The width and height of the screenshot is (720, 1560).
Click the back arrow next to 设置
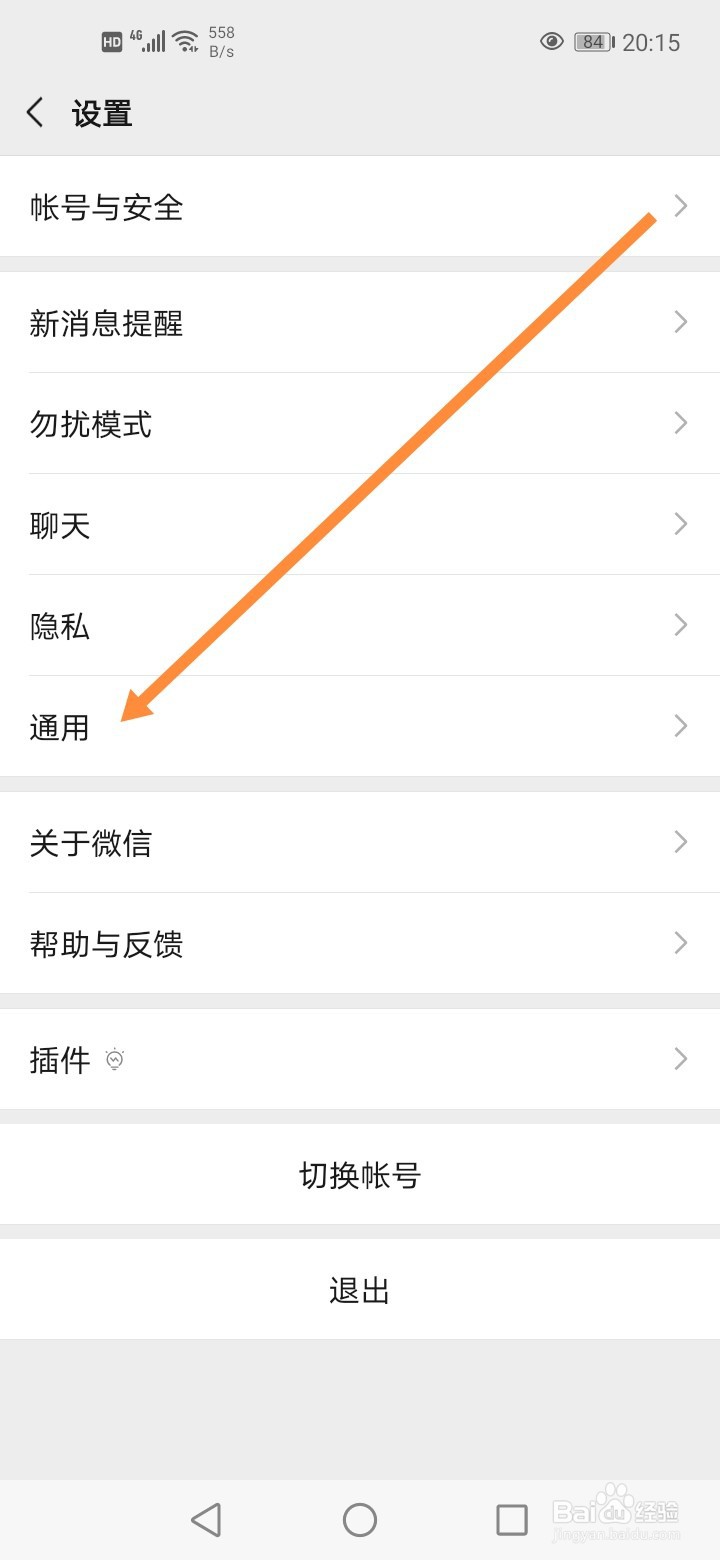pyautogui.click(x=35, y=113)
